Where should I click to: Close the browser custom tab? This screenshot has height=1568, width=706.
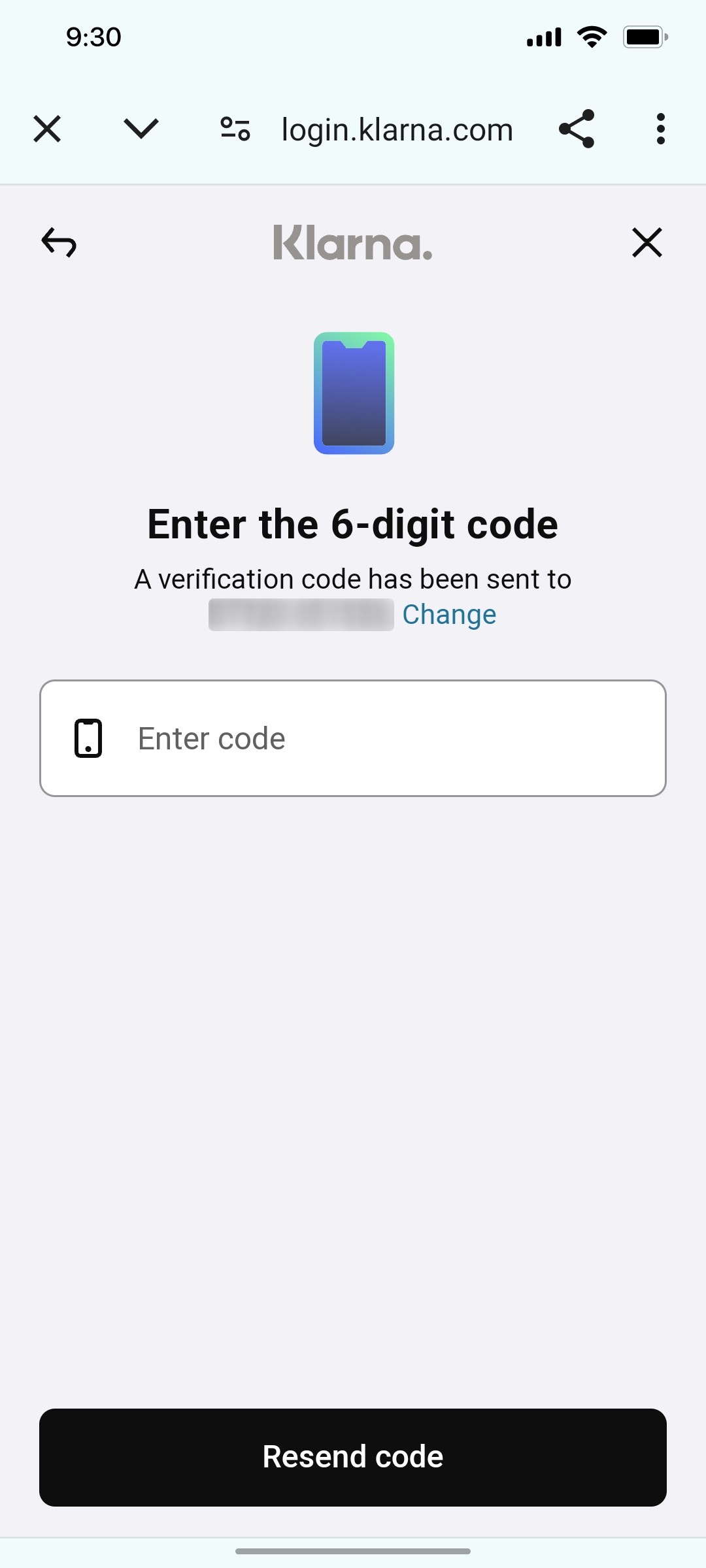tap(46, 129)
